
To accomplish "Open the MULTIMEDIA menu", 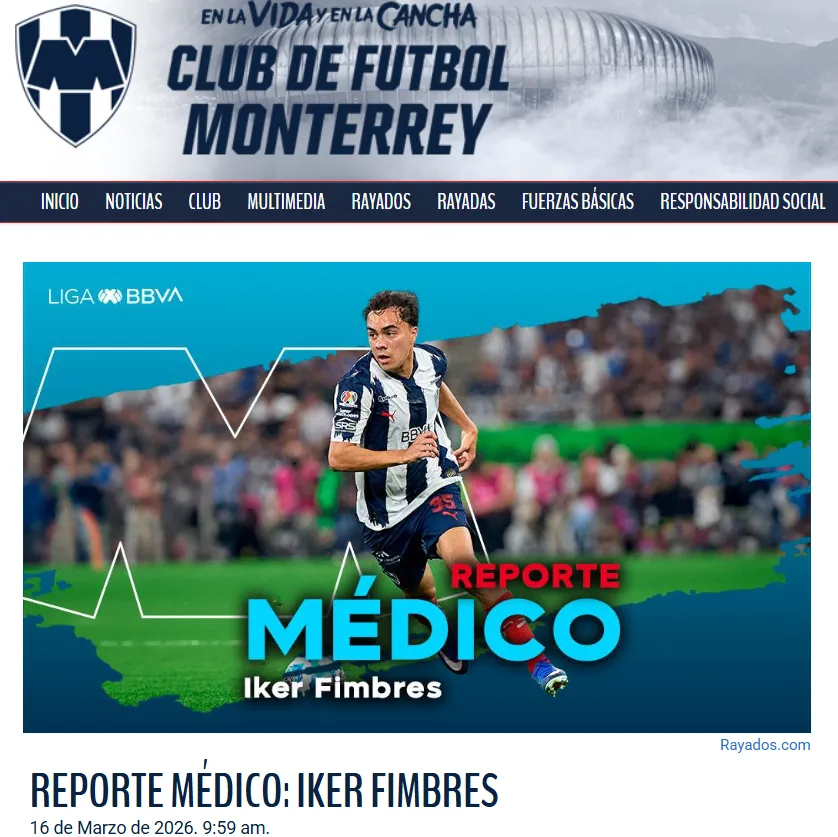I will pos(286,201).
